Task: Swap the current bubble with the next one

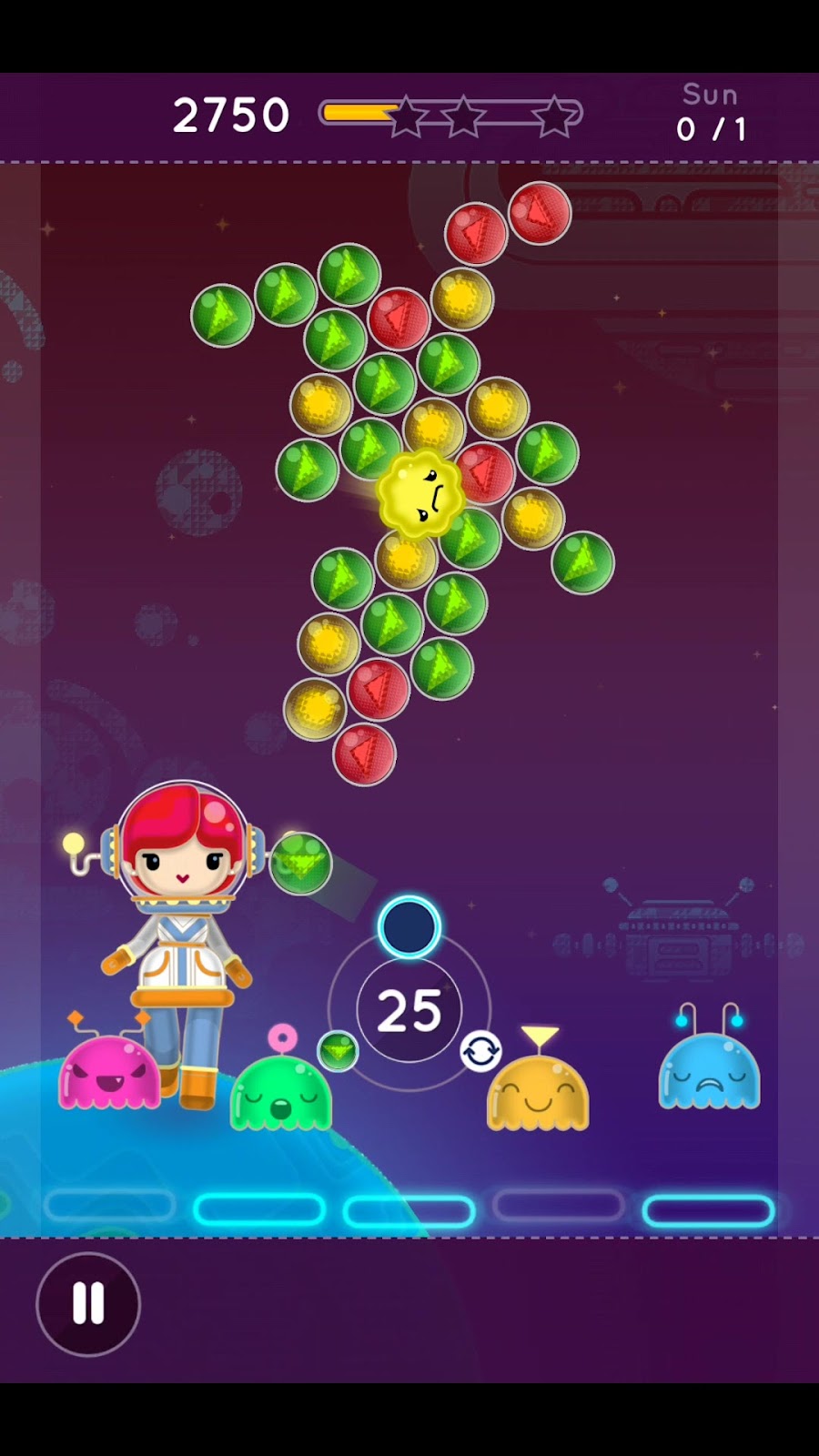Action: click(480, 1052)
